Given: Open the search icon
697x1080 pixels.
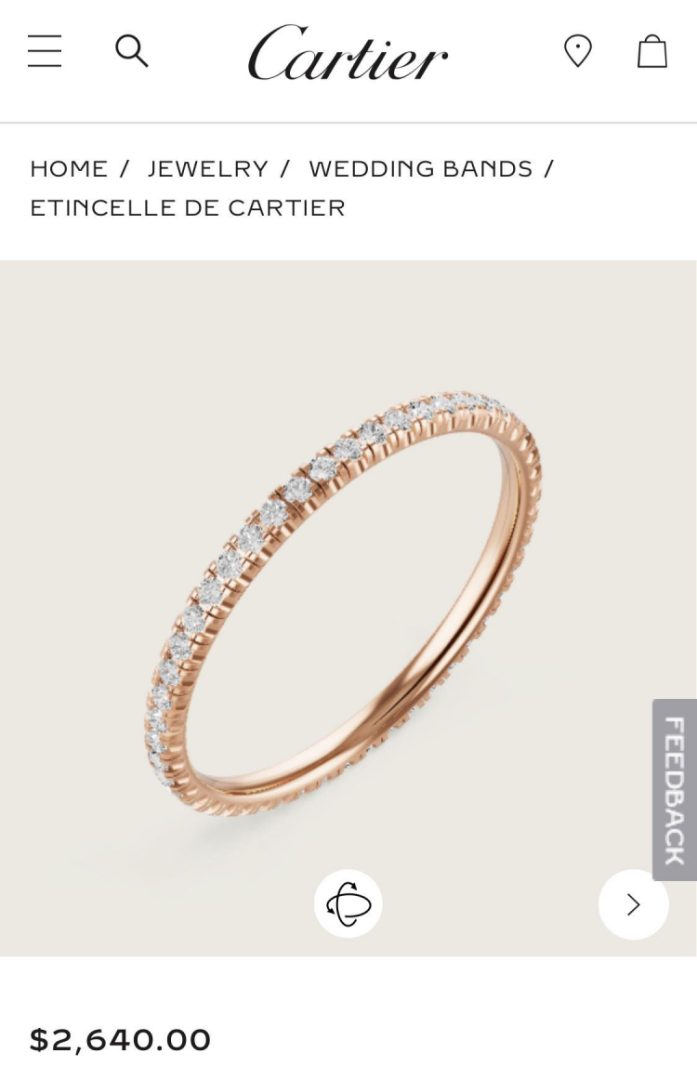Looking at the screenshot, I should (x=131, y=50).
